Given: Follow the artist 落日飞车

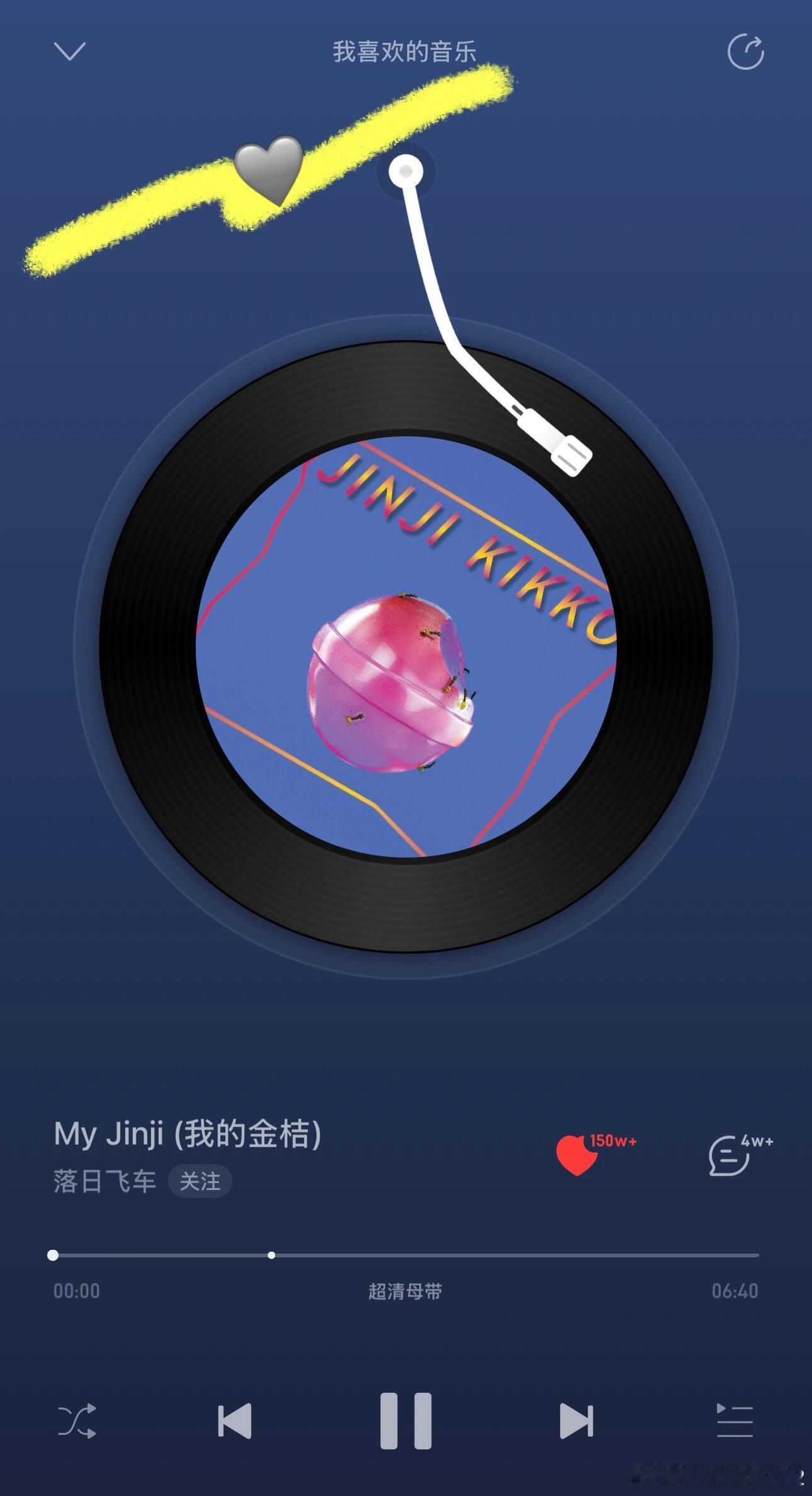Looking at the screenshot, I should click(200, 1181).
